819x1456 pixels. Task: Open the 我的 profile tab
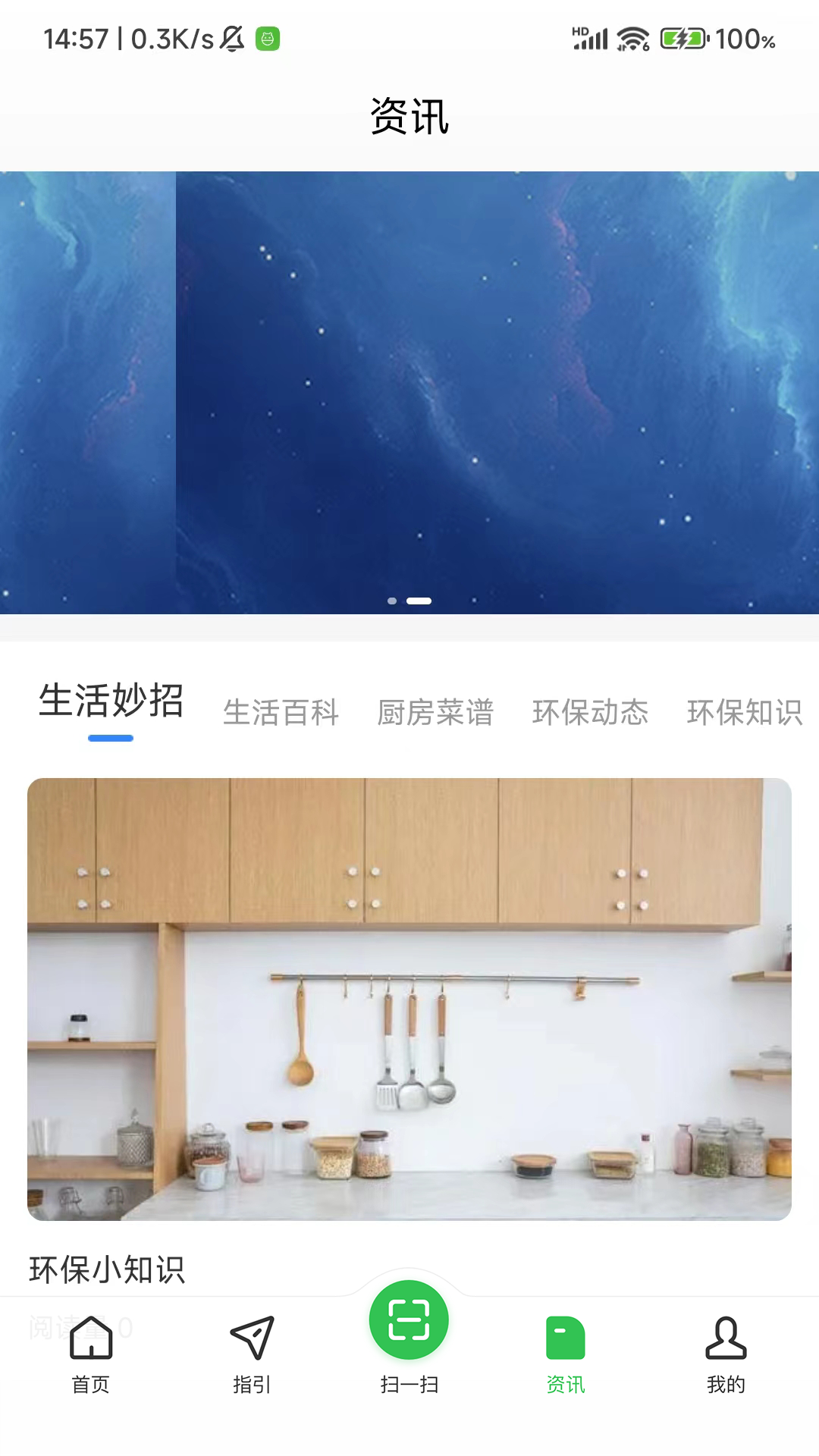[x=726, y=1354]
